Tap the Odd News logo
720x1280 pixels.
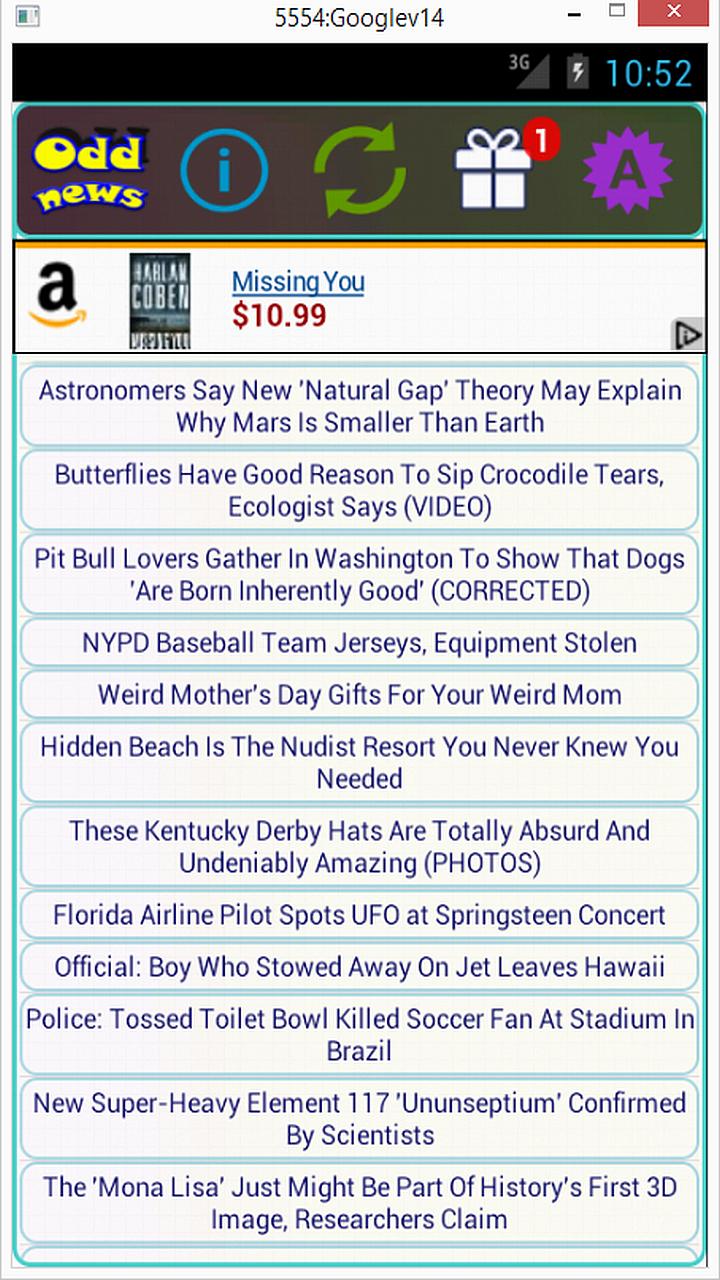[88, 169]
